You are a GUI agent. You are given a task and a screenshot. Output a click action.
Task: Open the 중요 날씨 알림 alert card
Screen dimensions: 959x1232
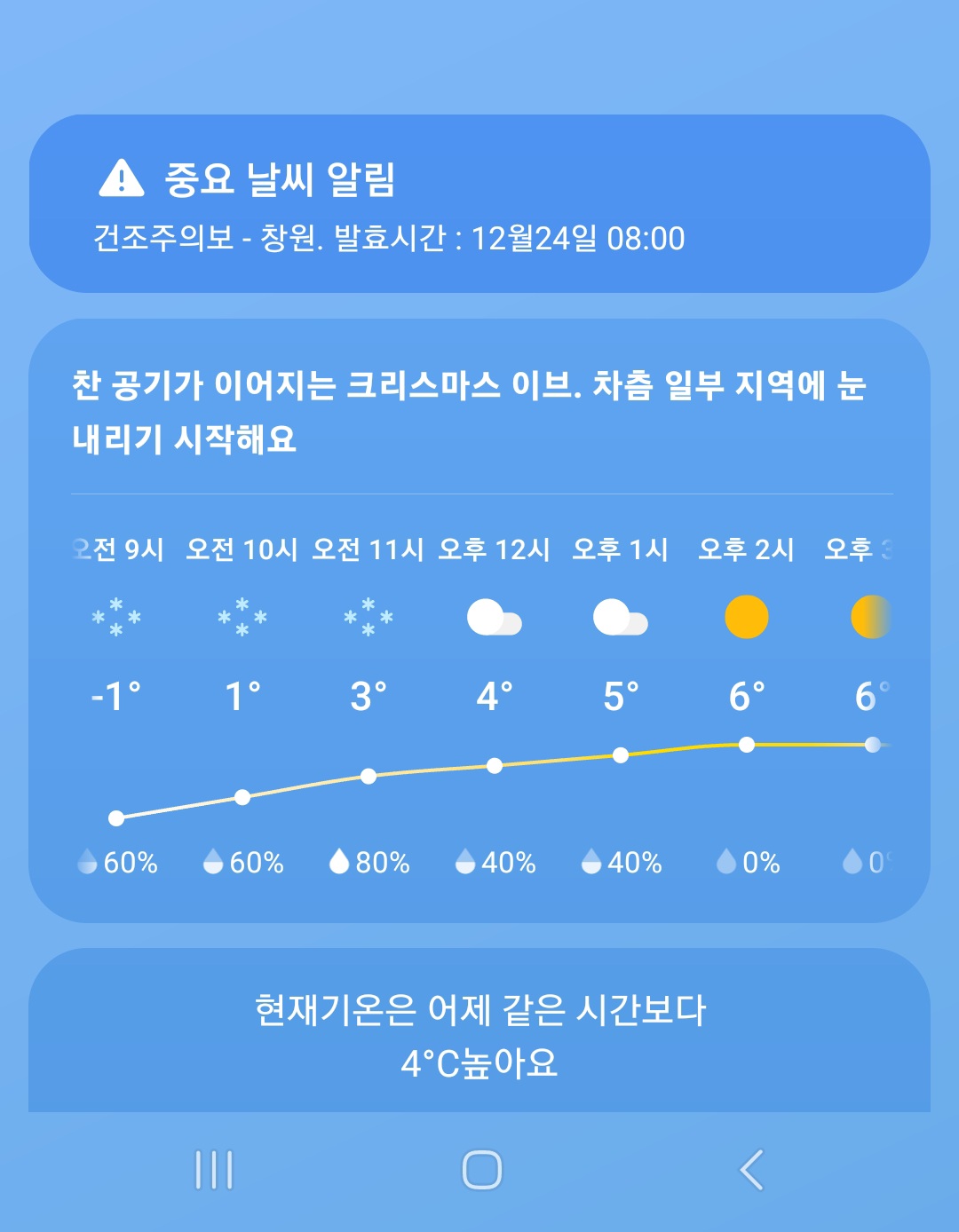pos(479,204)
